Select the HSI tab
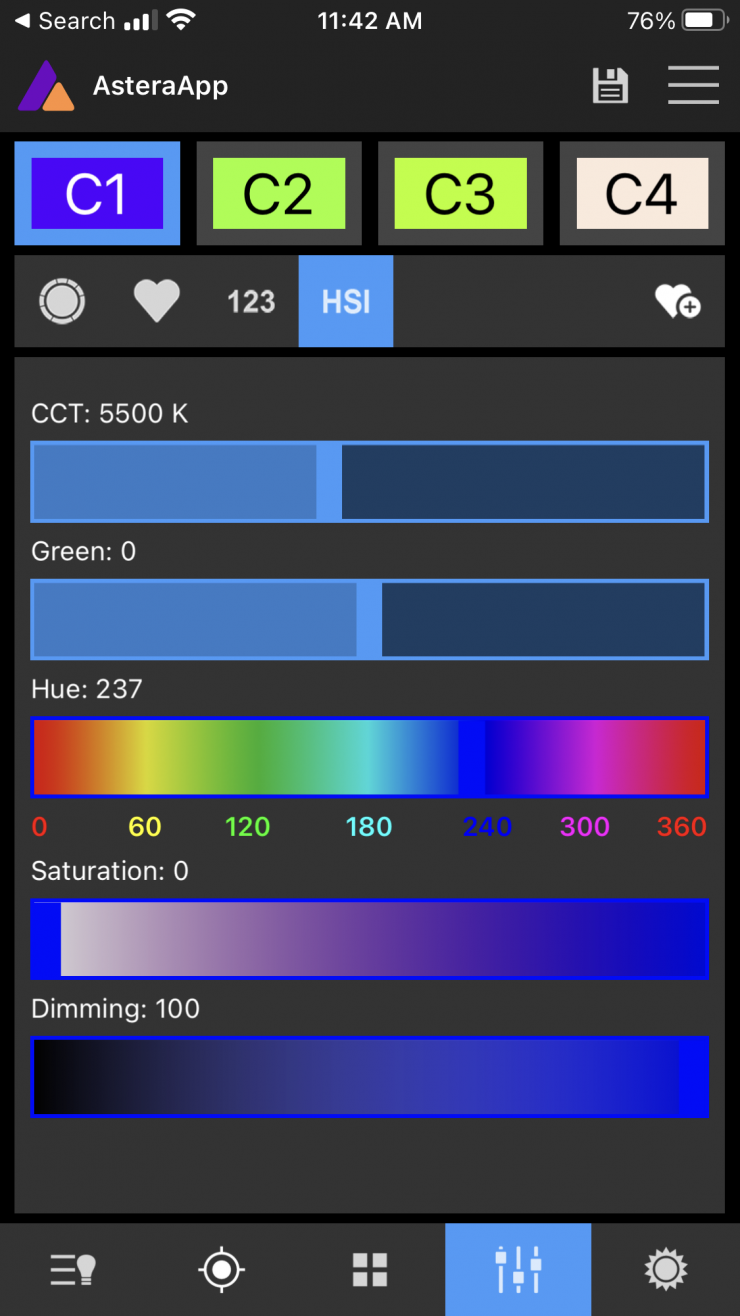740x1316 pixels. coord(346,301)
